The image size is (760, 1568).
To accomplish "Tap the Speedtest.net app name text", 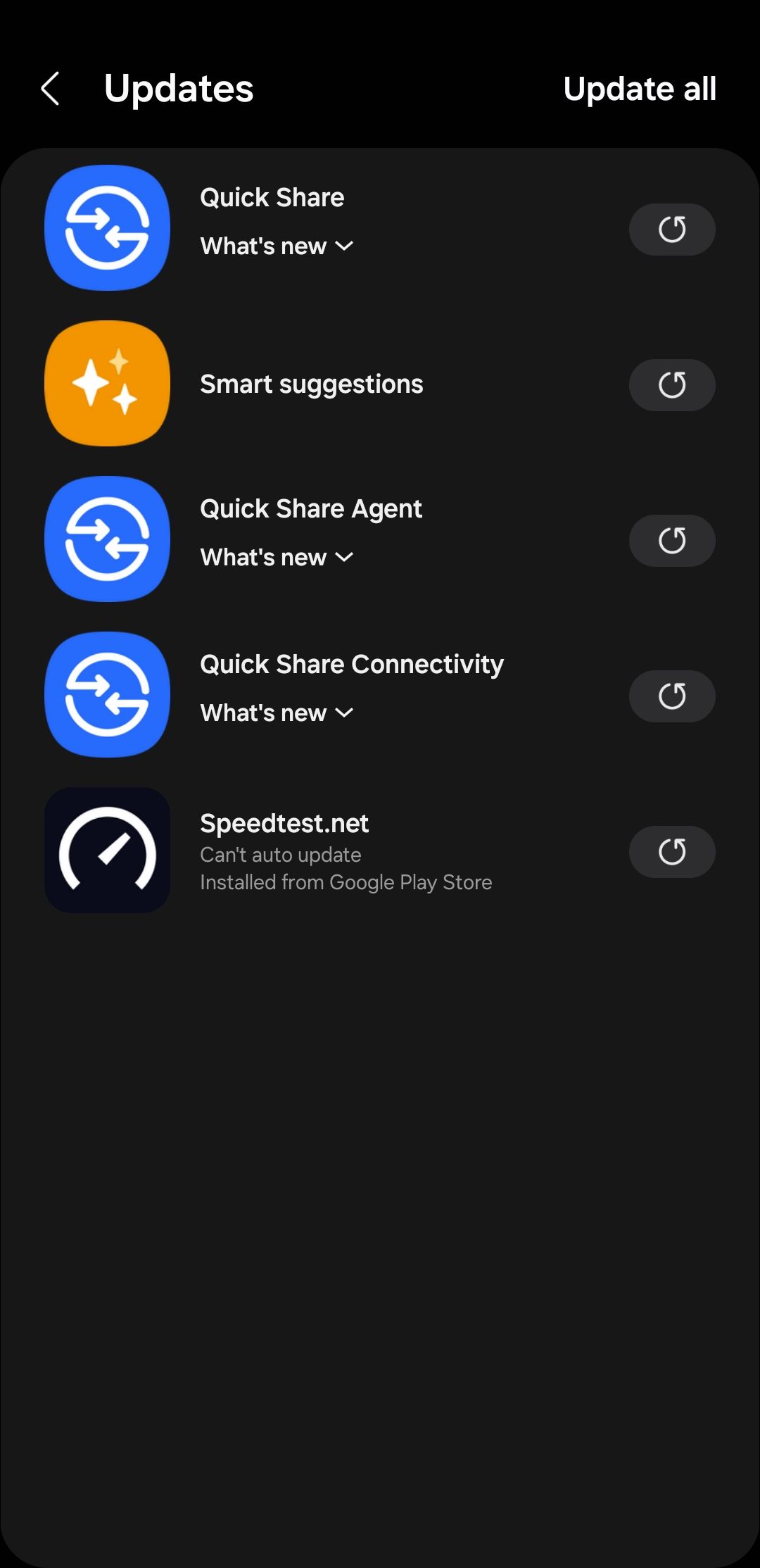I will coord(284,822).
